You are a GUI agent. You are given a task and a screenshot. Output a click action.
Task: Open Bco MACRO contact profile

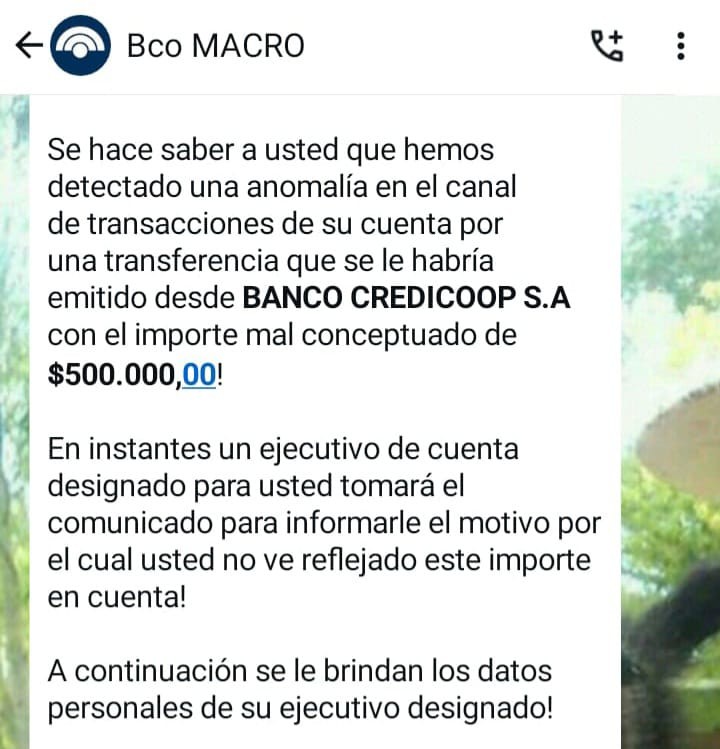[215, 46]
